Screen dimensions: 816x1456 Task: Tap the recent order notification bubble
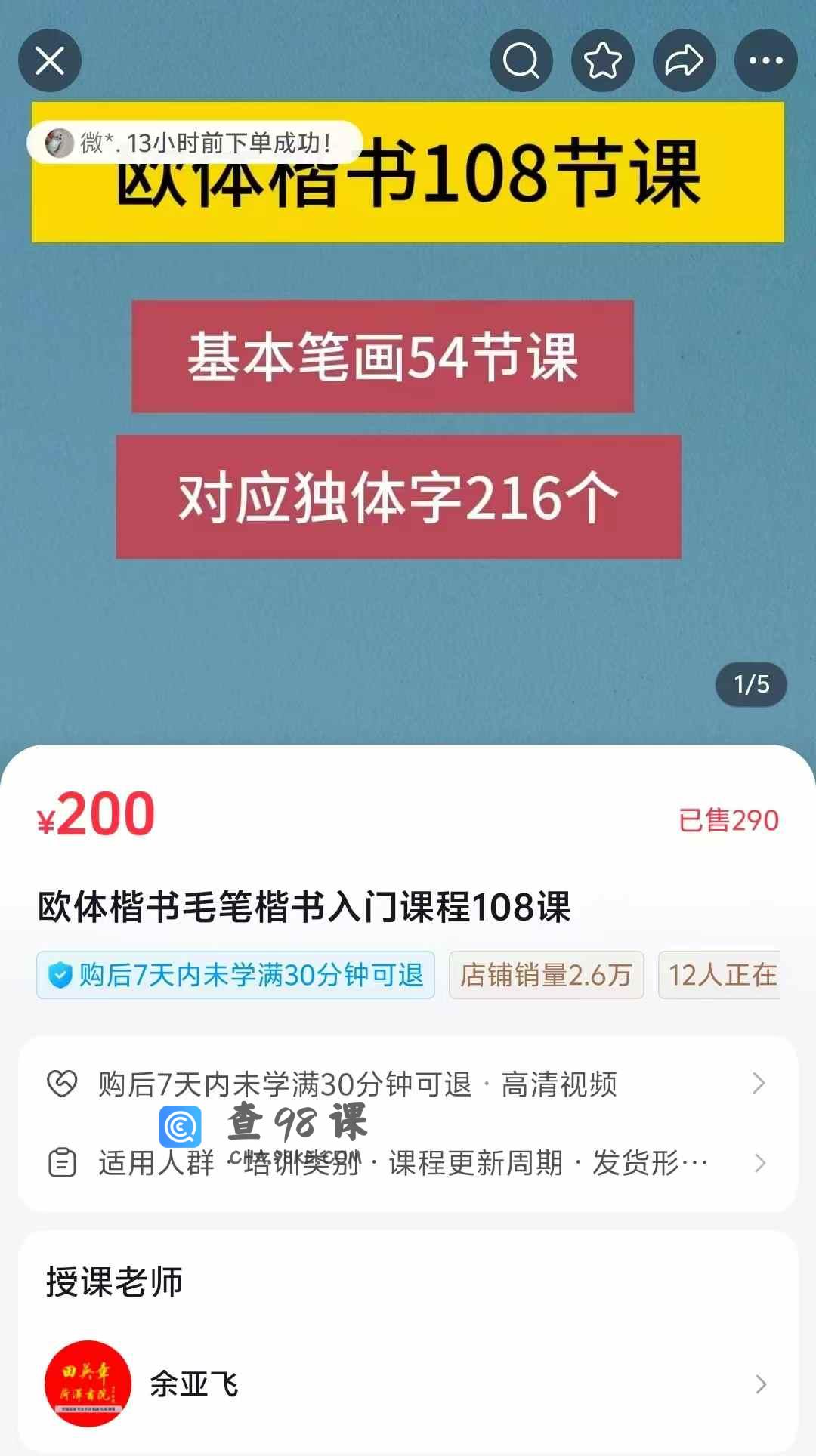click(x=195, y=143)
